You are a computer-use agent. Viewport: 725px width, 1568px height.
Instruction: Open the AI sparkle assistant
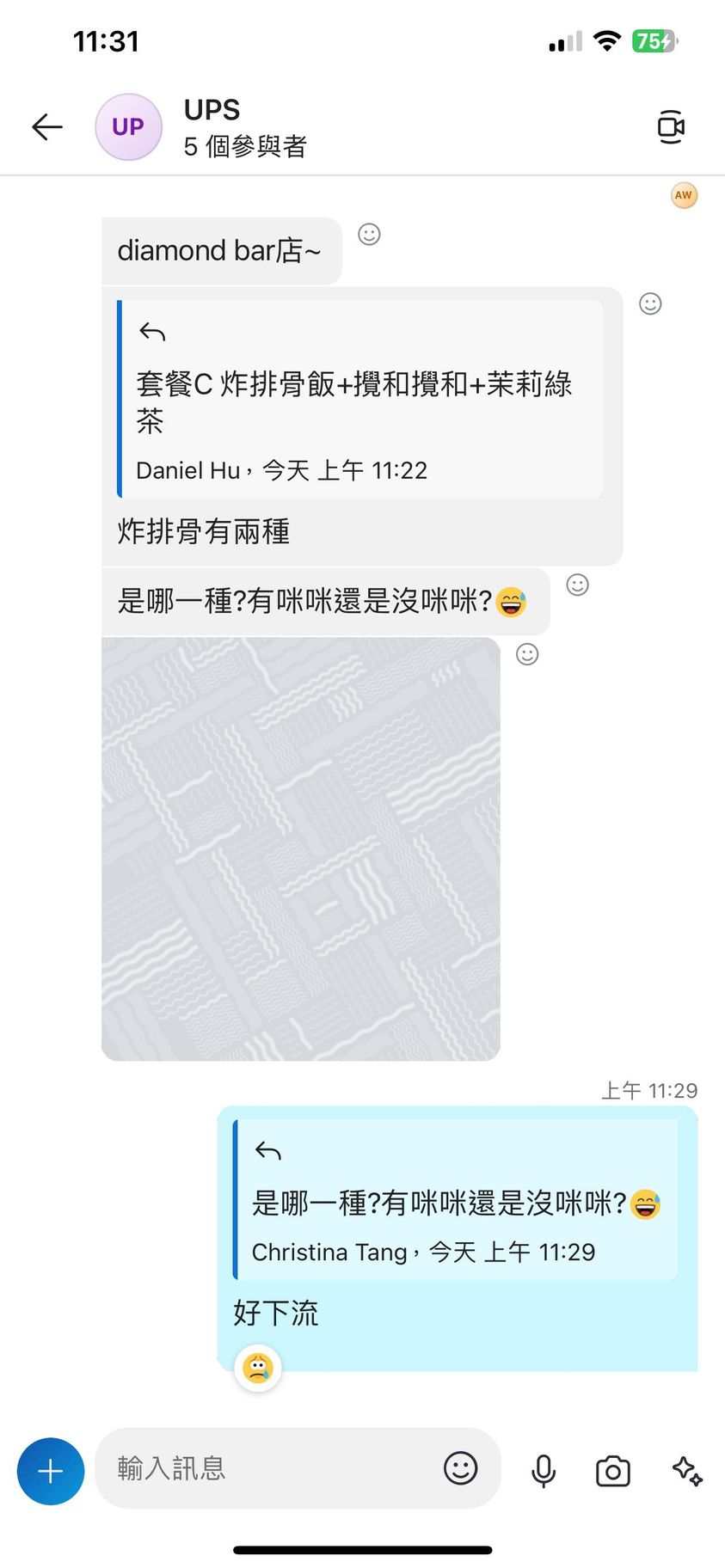point(686,1471)
